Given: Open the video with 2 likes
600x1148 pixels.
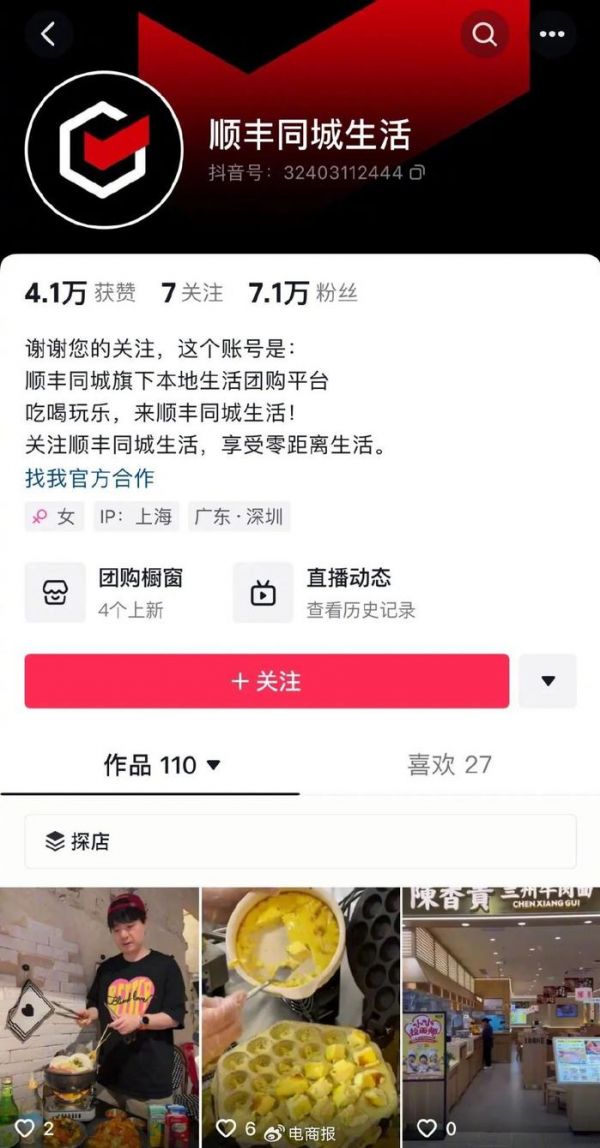Looking at the screenshot, I should point(99,1015).
